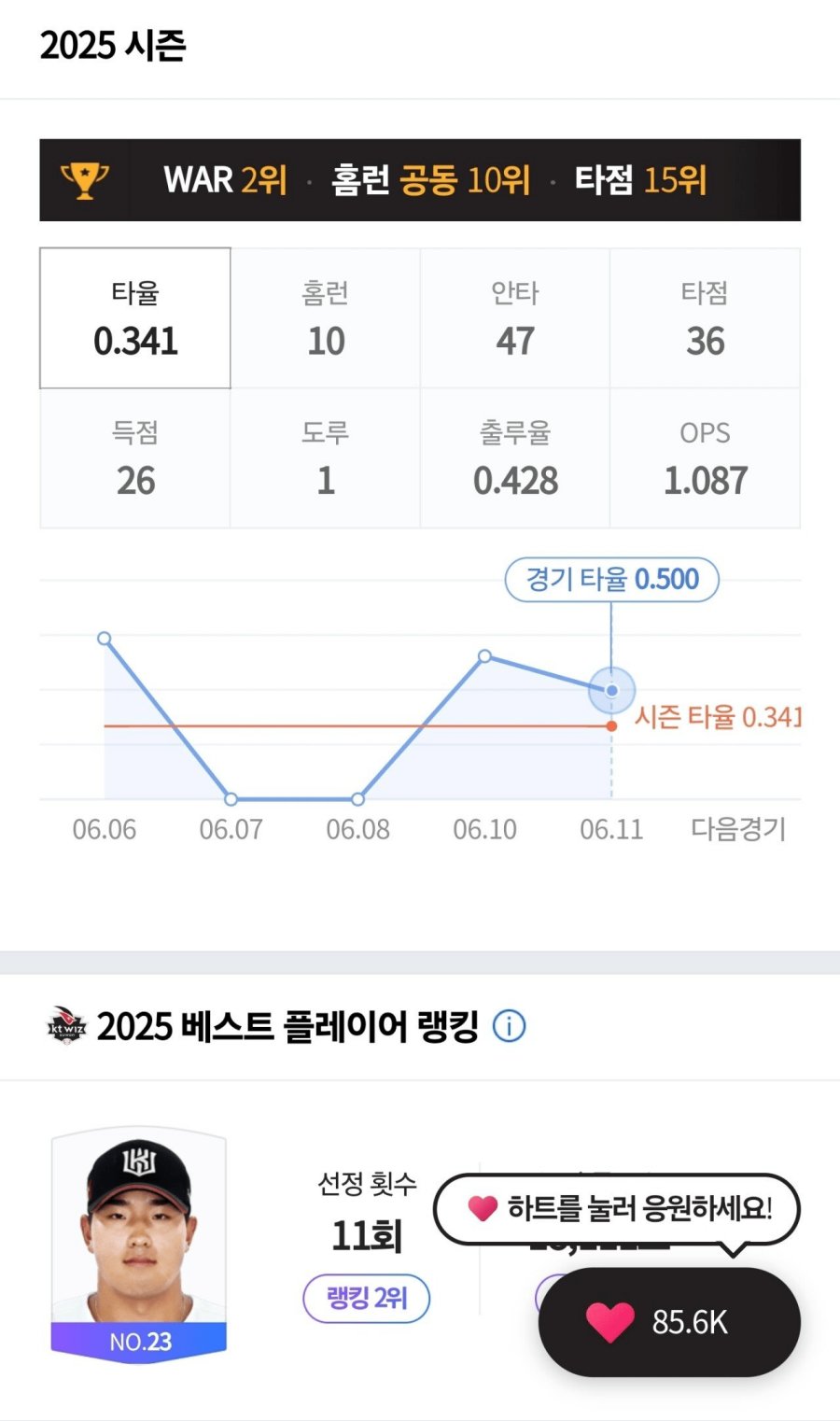Image resolution: width=840 pixels, height=1421 pixels.
Task: Select the 출루율 0.428 stat tile
Action: [515, 458]
